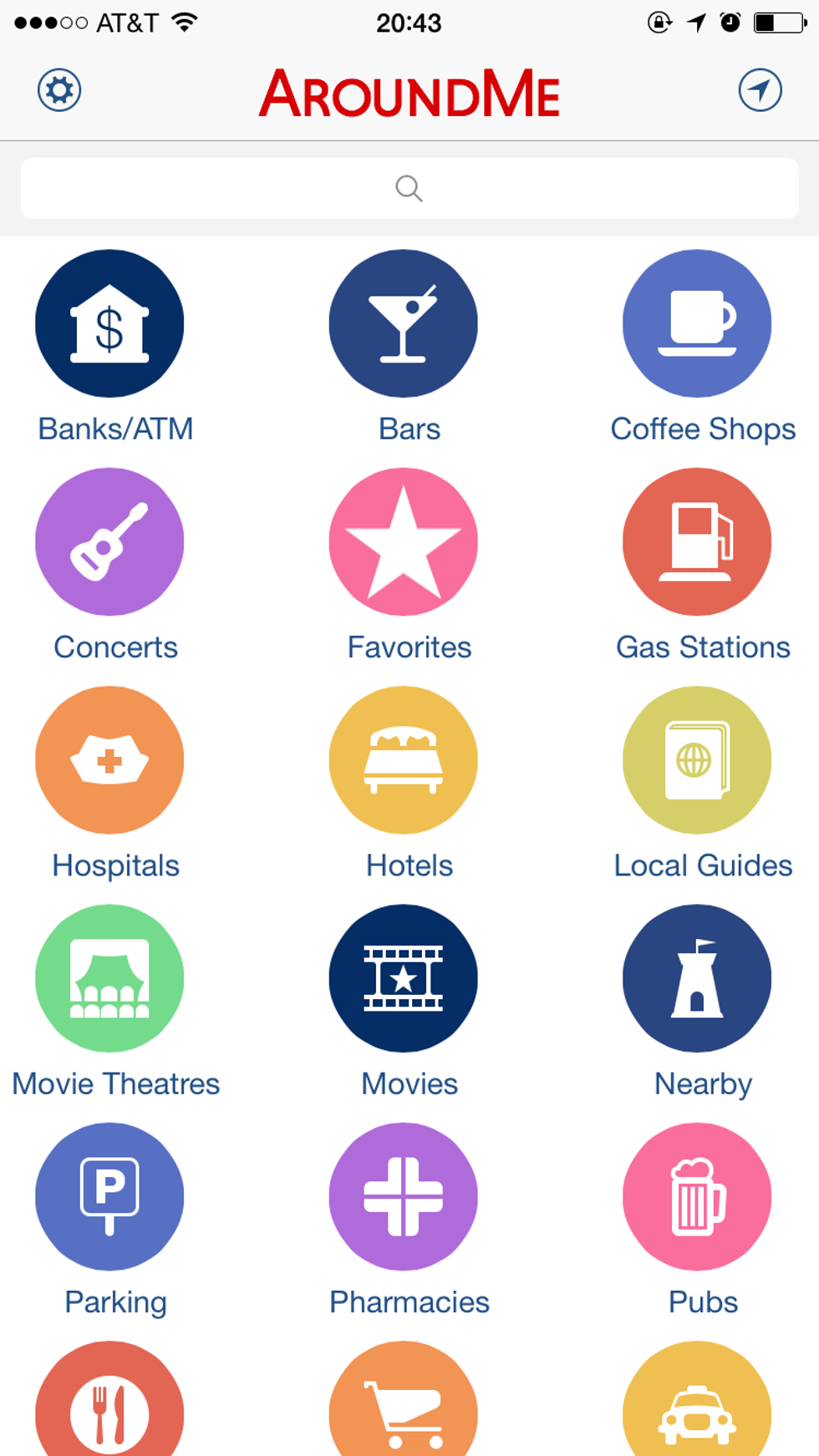Browse nearby Pubs
Viewport: 819px width, 1456px height.
click(x=697, y=1197)
